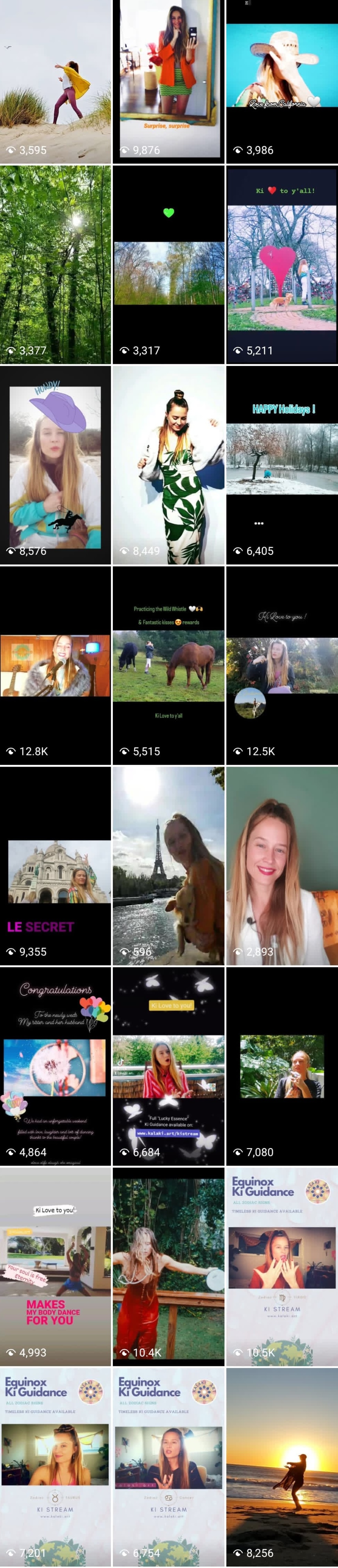Open the forest video with 3,377 views
The height and width of the screenshot is (1568, 338).
pos(55,265)
